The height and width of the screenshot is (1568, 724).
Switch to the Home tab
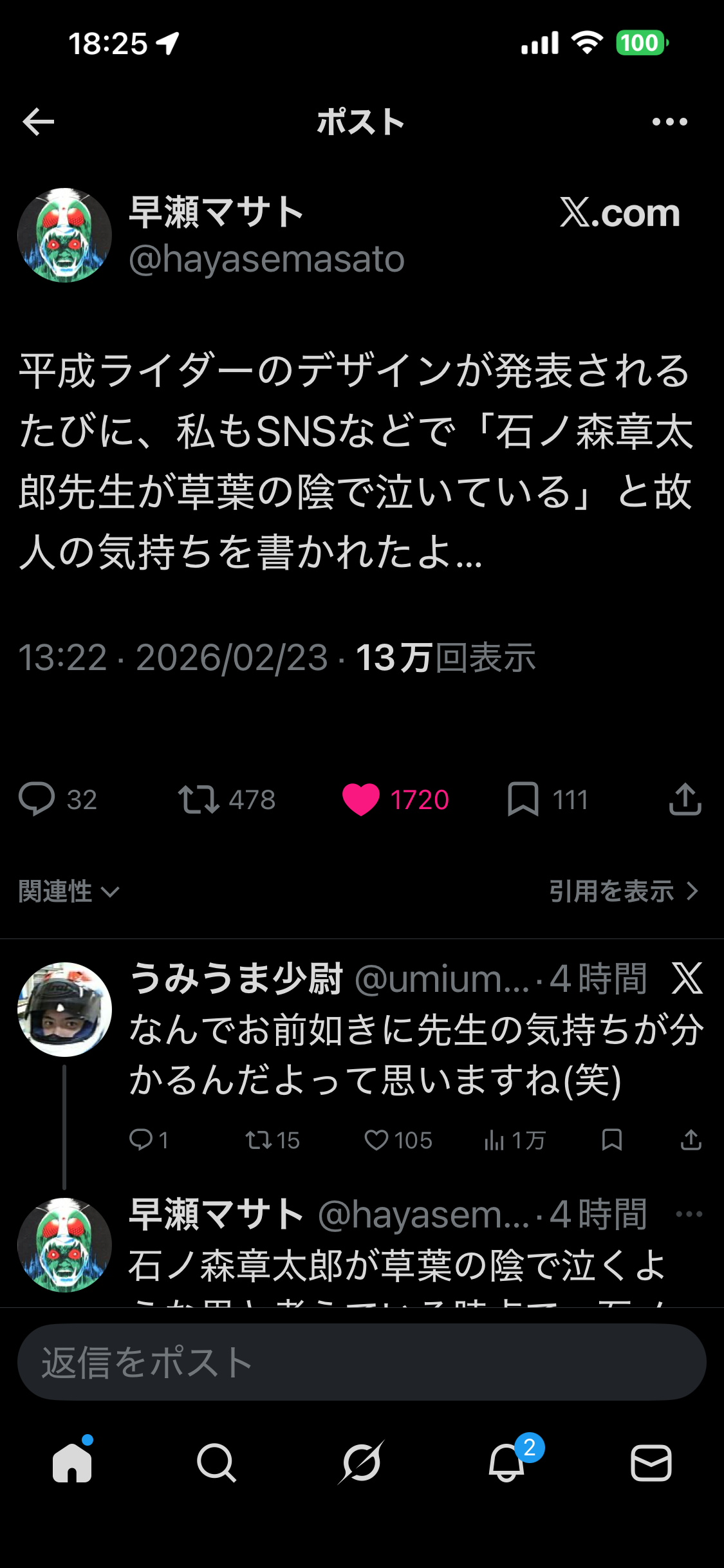coord(72,1462)
